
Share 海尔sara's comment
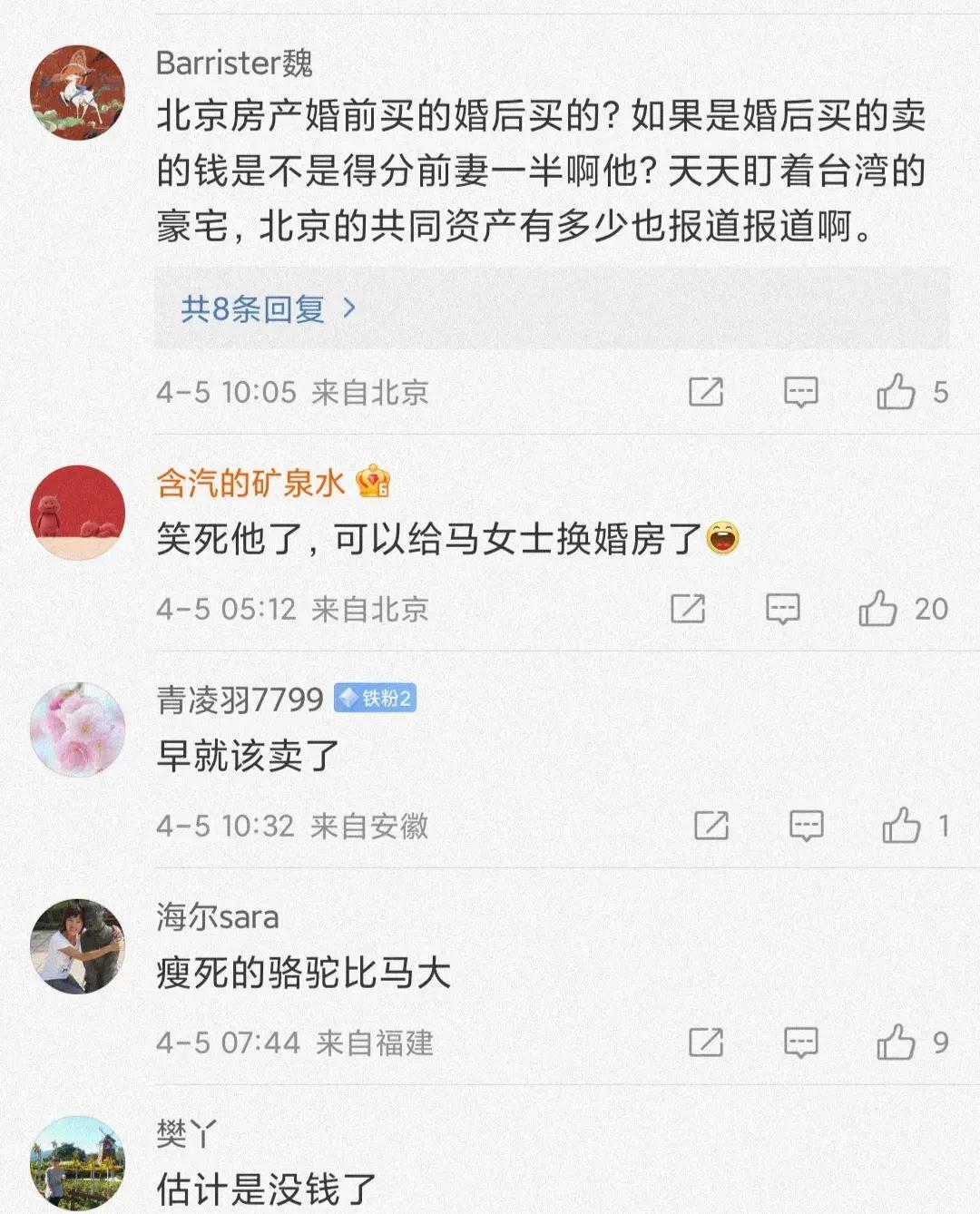coord(706,1043)
